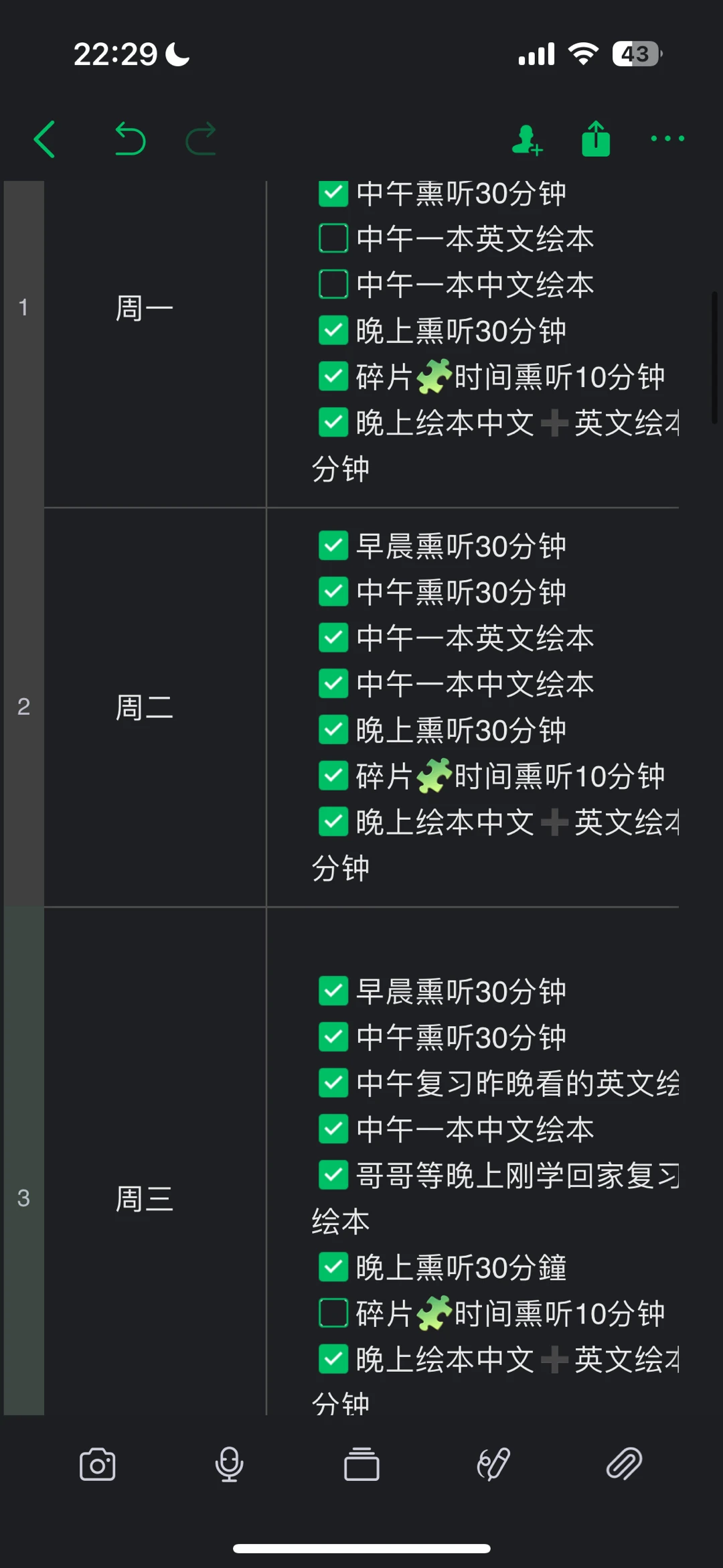The height and width of the screenshot is (1568, 723).
Task: Open the three-dot overflow menu
Action: tap(667, 139)
